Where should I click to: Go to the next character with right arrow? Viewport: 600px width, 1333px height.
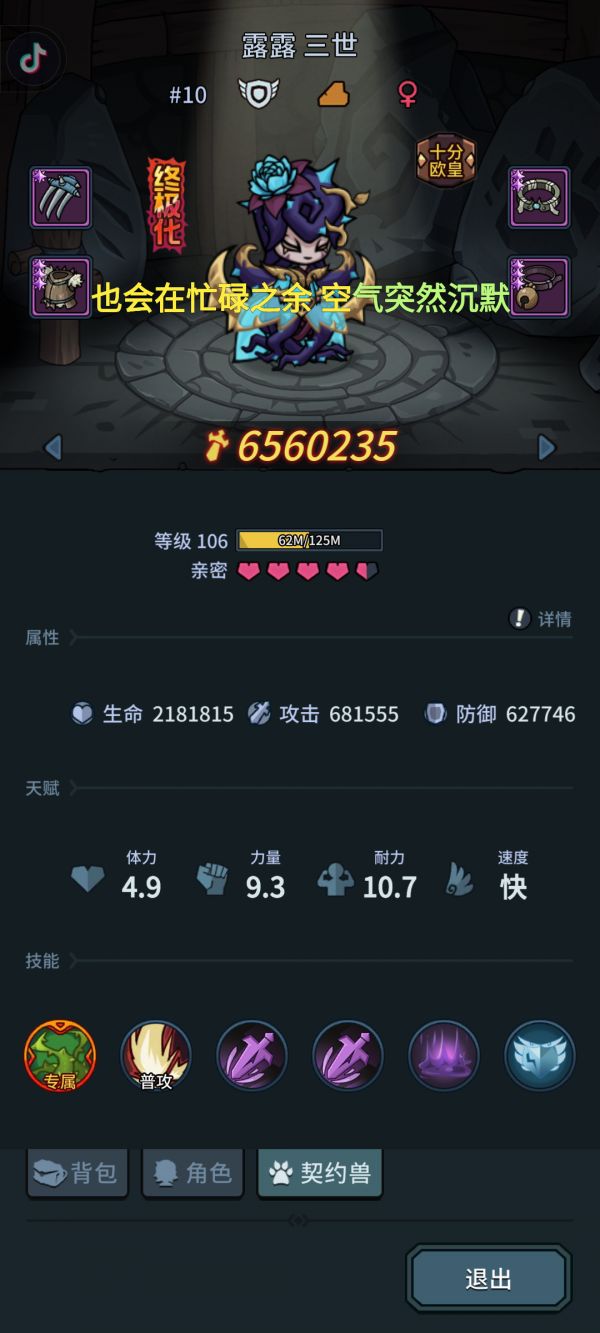(x=546, y=447)
